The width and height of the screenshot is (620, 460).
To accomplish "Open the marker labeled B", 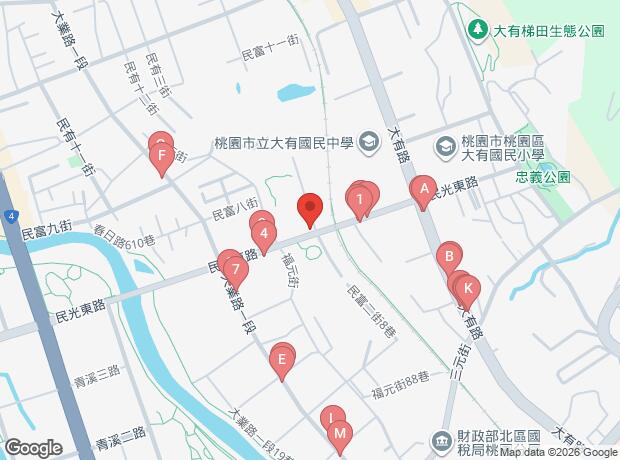I will click(x=449, y=259).
